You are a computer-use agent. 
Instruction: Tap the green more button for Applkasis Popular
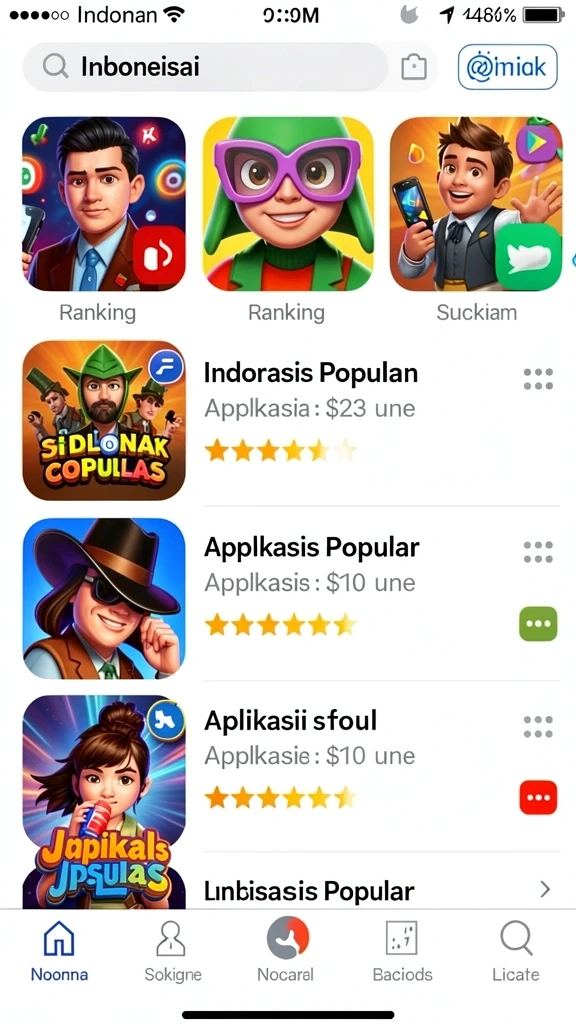click(x=538, y=624)
